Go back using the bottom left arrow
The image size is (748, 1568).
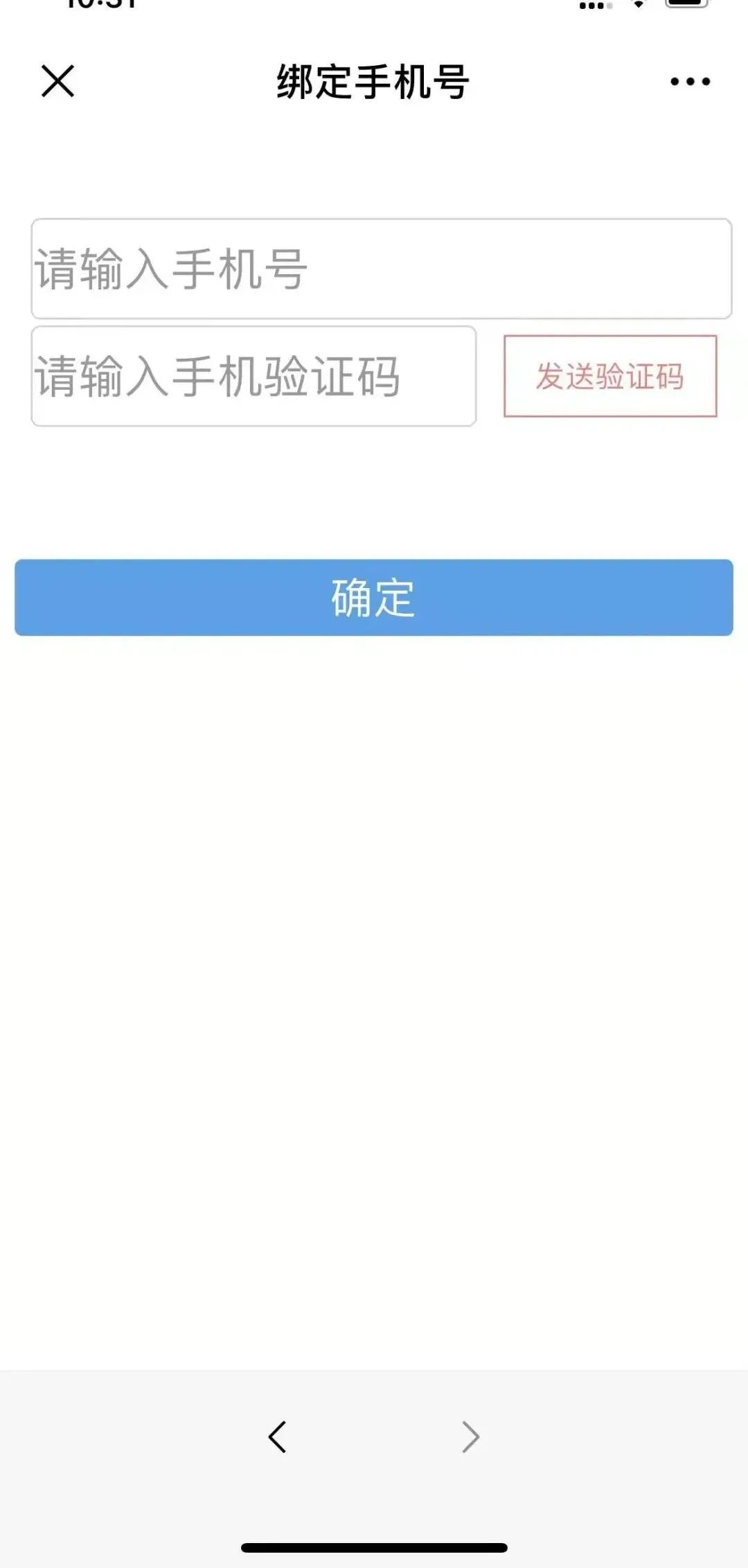(x=278, y=1436)
